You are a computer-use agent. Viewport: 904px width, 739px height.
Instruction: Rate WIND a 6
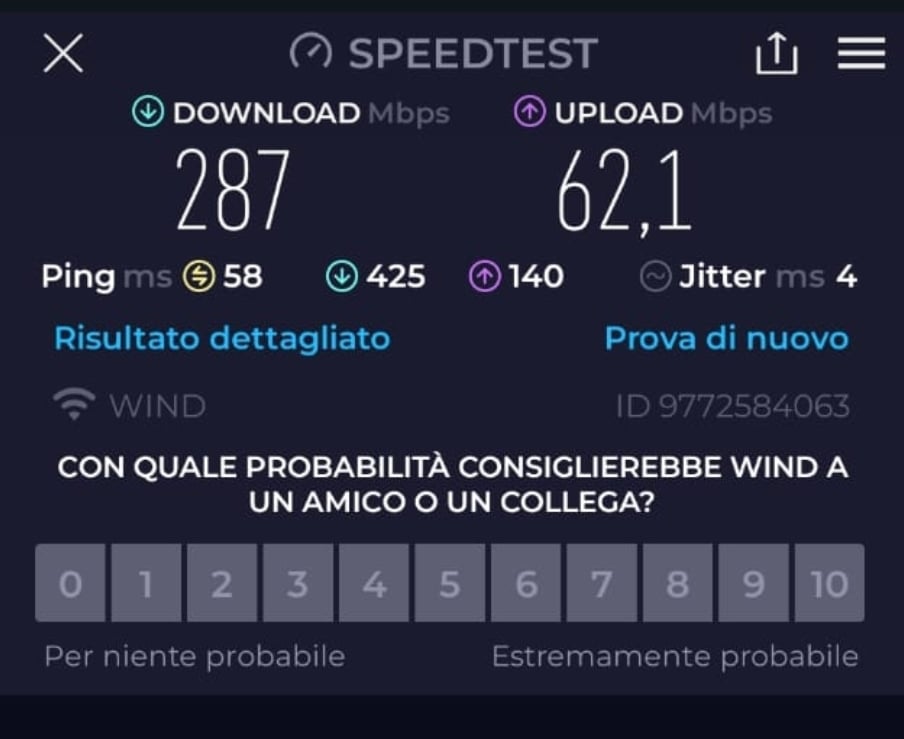526,583
